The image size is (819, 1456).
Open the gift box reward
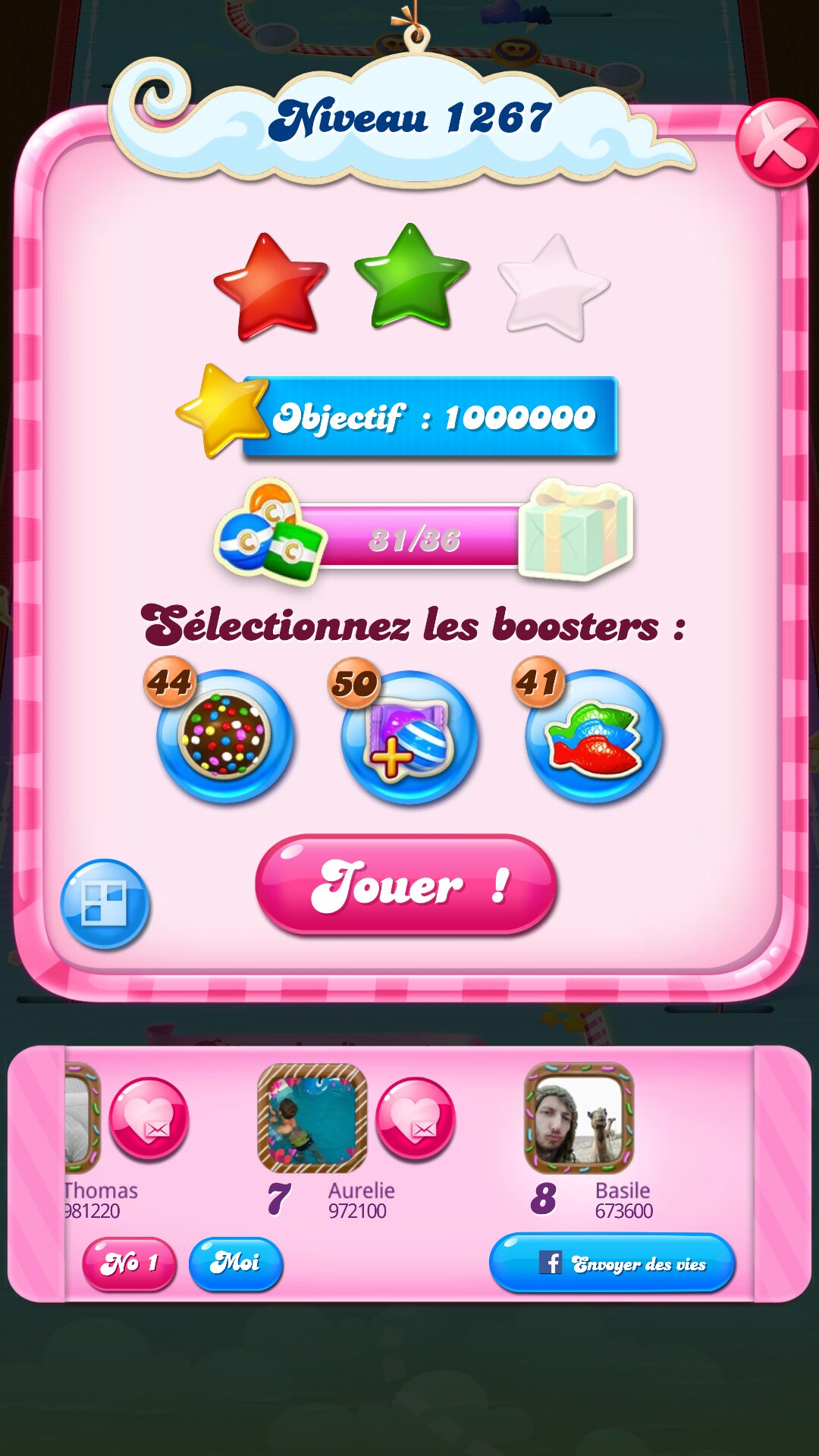pyautogui.click(x=576, y=529)
